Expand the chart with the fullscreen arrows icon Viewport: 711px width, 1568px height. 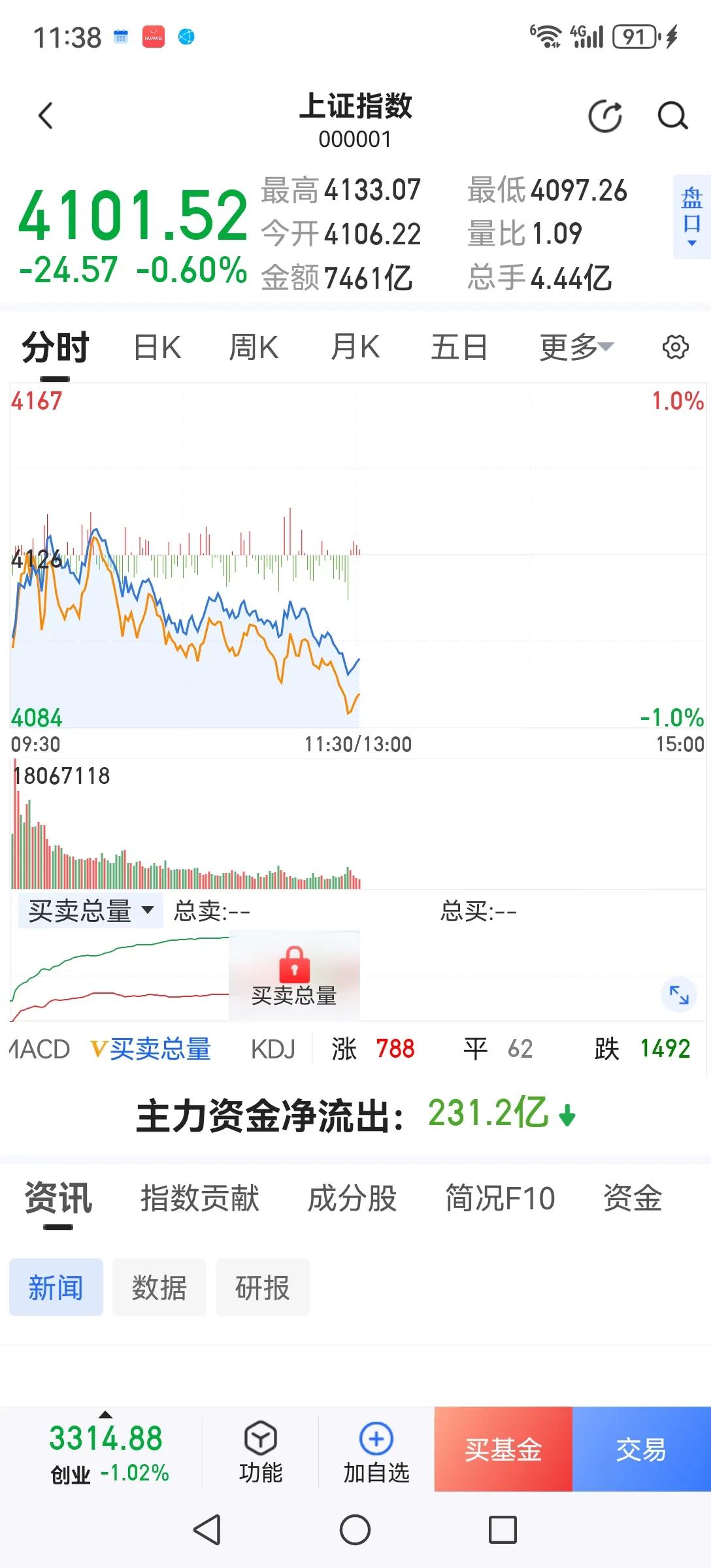point(678,996)
